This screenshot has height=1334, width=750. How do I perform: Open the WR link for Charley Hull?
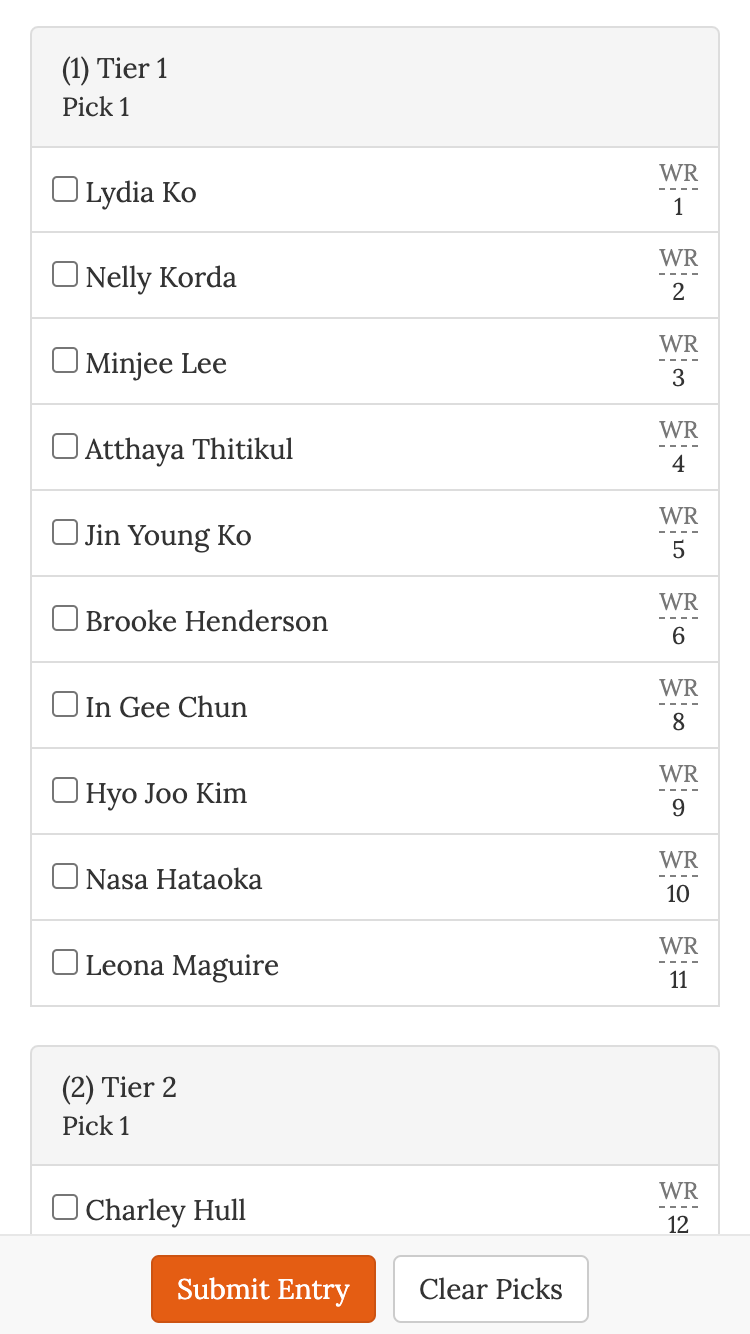pyautogui.click(x=678, y=1191)
